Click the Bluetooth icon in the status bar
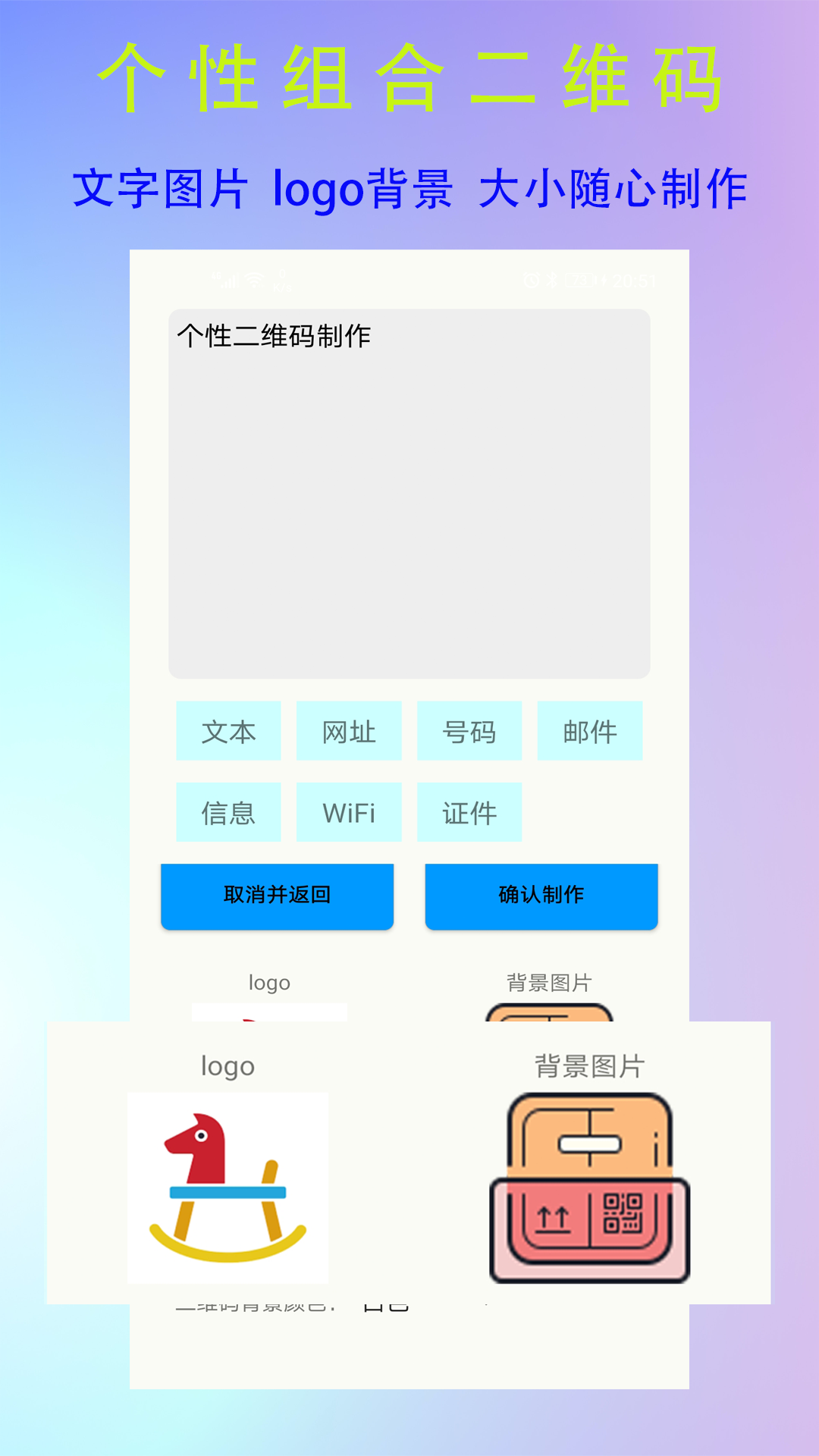Image resolution: width=819 pixels, height=1456 pixels. point(552,281)
